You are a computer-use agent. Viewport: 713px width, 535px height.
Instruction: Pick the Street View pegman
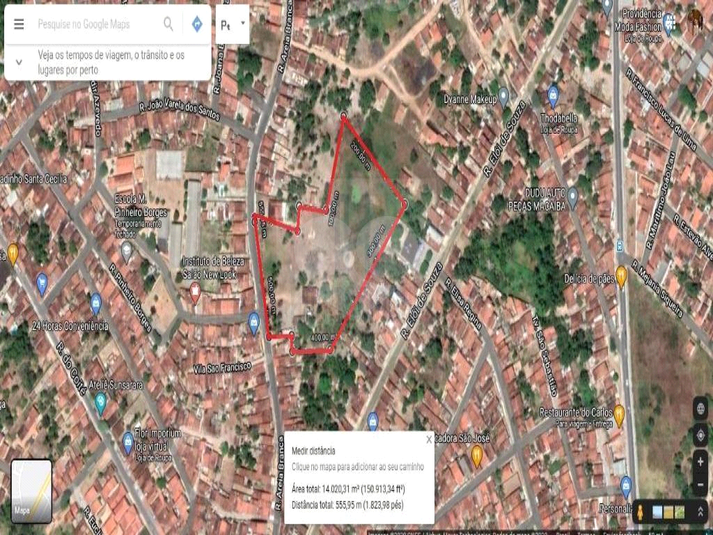640,512
